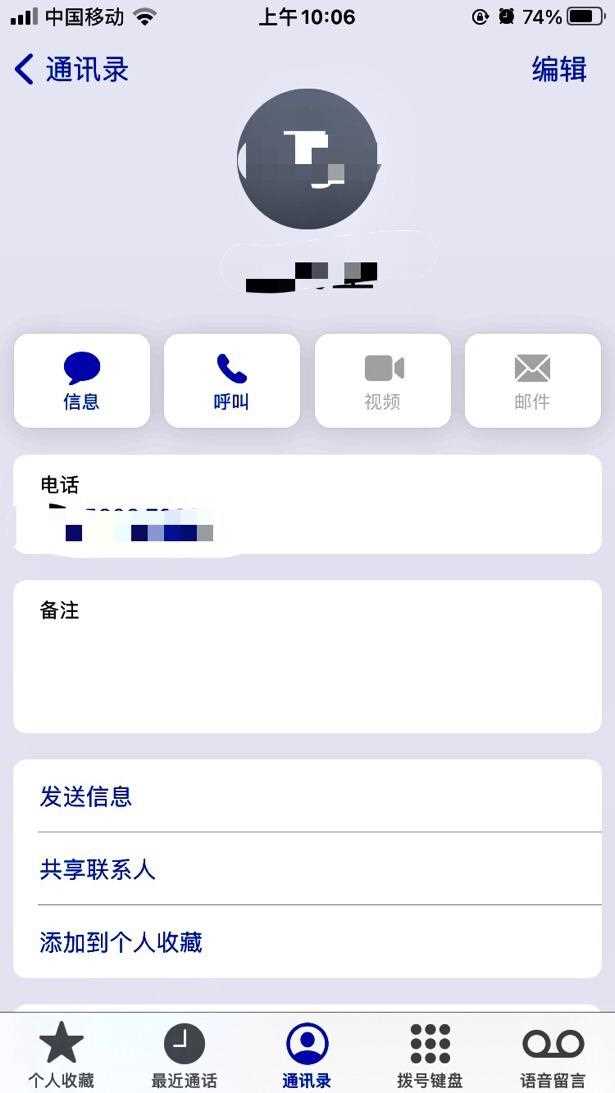Call the contact with 呼叫

[231, 381]
